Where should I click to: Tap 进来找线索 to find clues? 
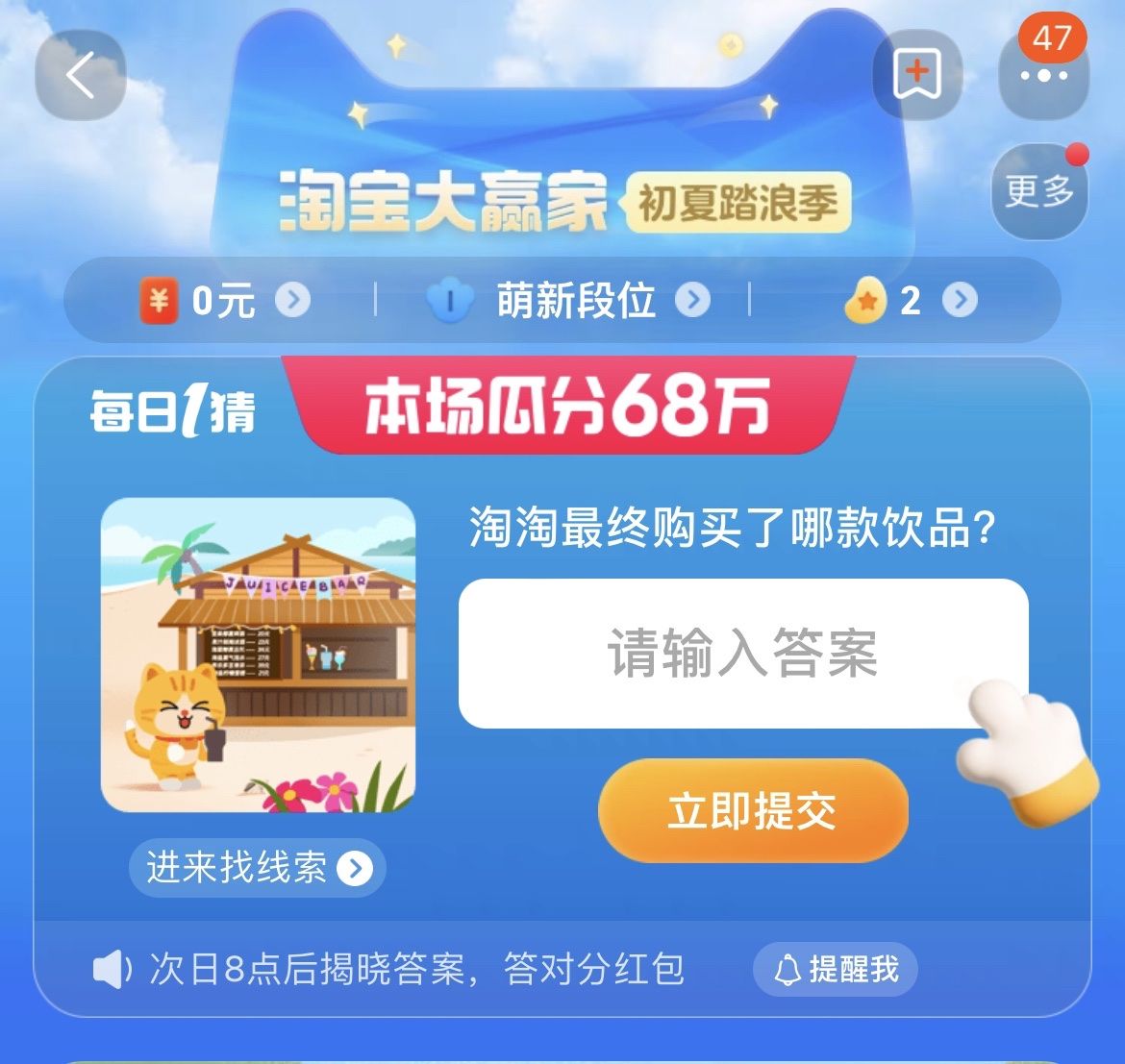[x=257, y=868]
